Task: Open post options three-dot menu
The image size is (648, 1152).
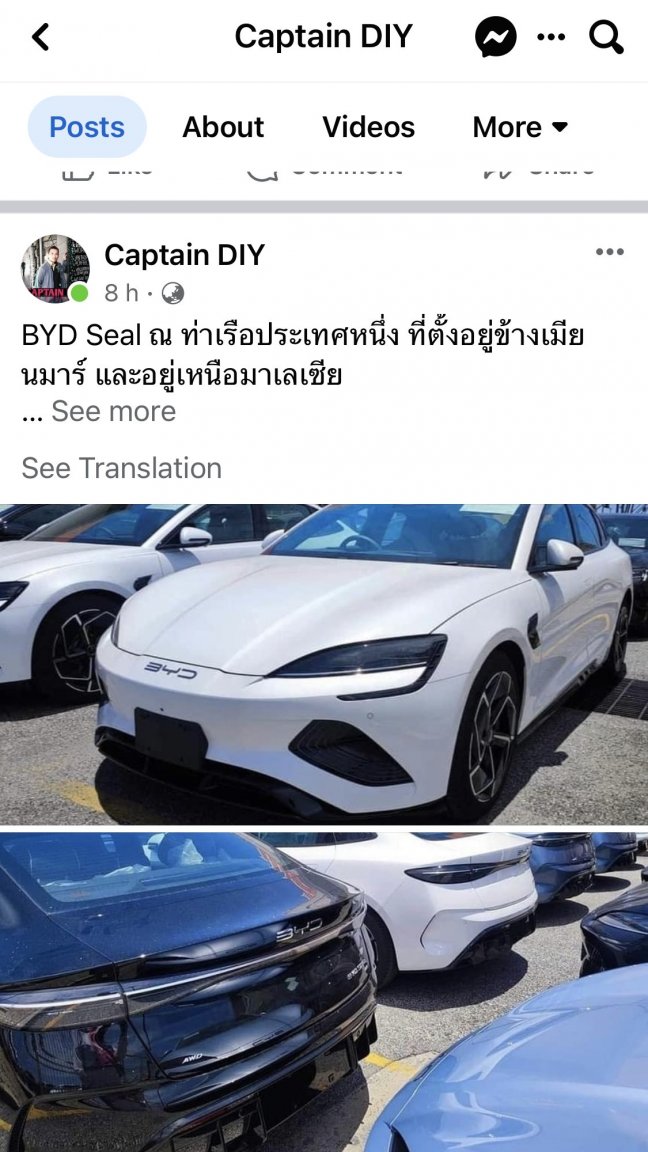Action: tap(609, 252)
